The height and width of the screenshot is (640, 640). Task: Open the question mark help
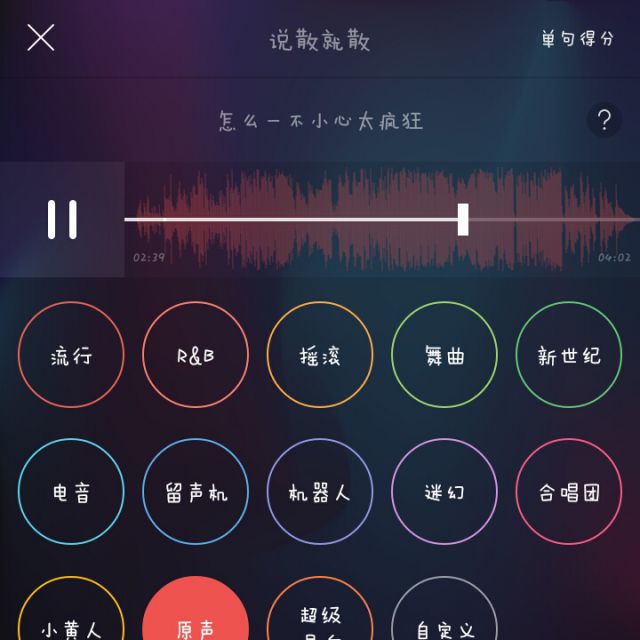[603, 121]
